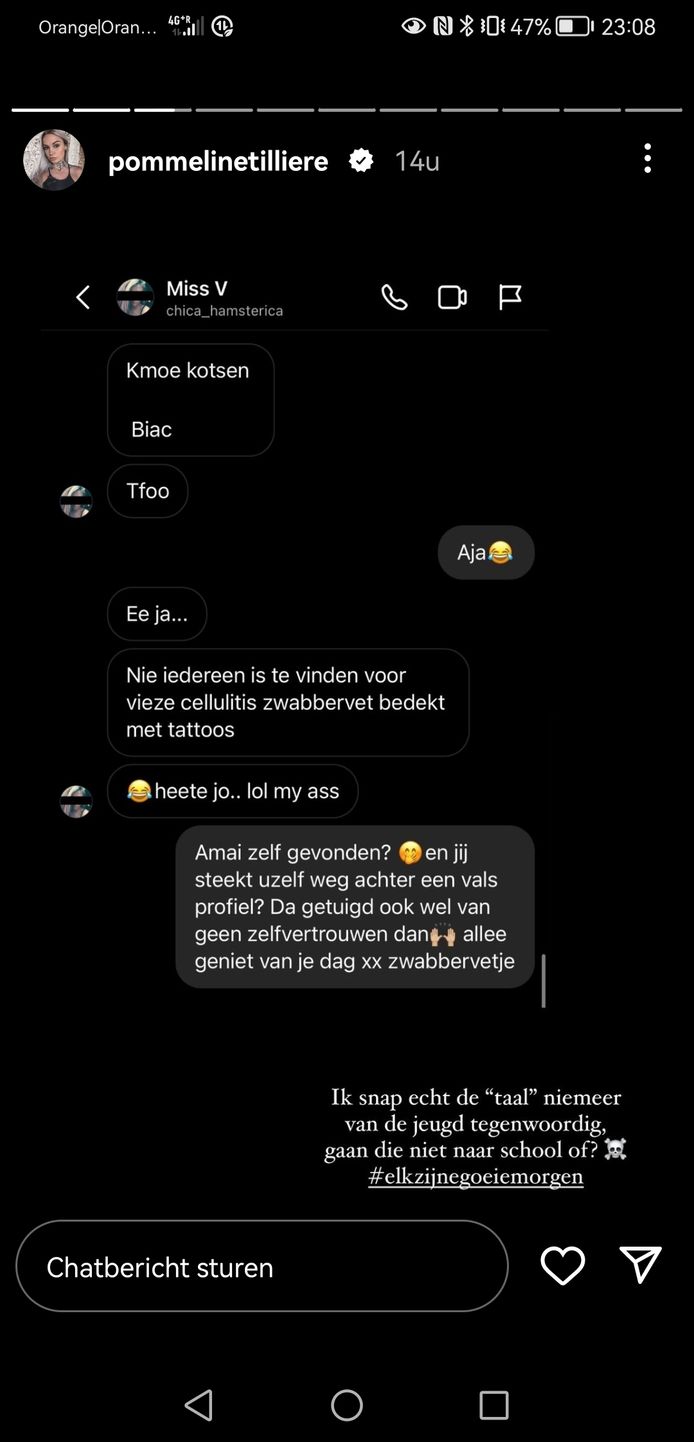The image size is (694, 1442).
Task: Share this story via paper plane
Action: tap(640, 1265)
